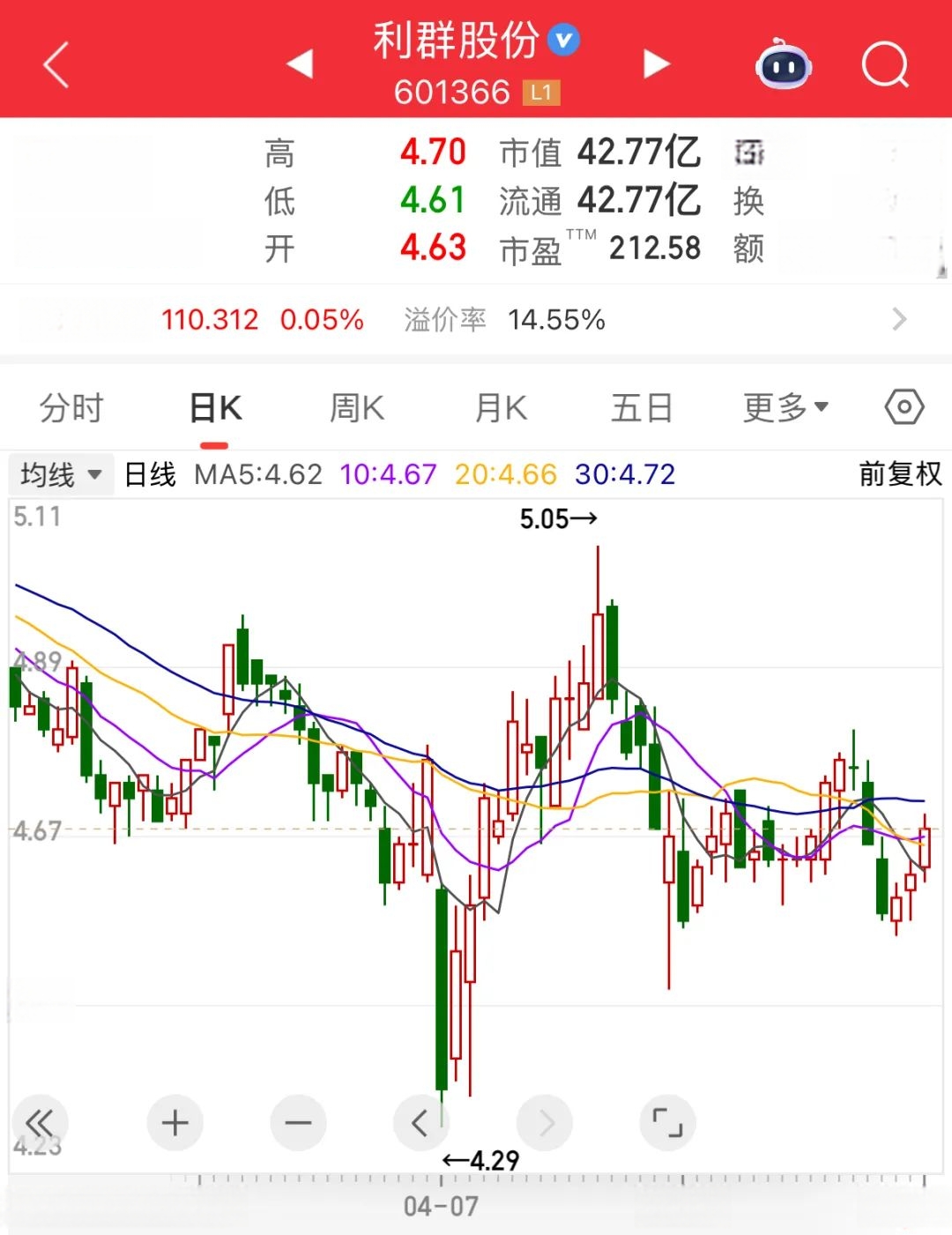
Task: Move chart cursor one candle left
Action: pyautogui.click(x=420, y=1123)
